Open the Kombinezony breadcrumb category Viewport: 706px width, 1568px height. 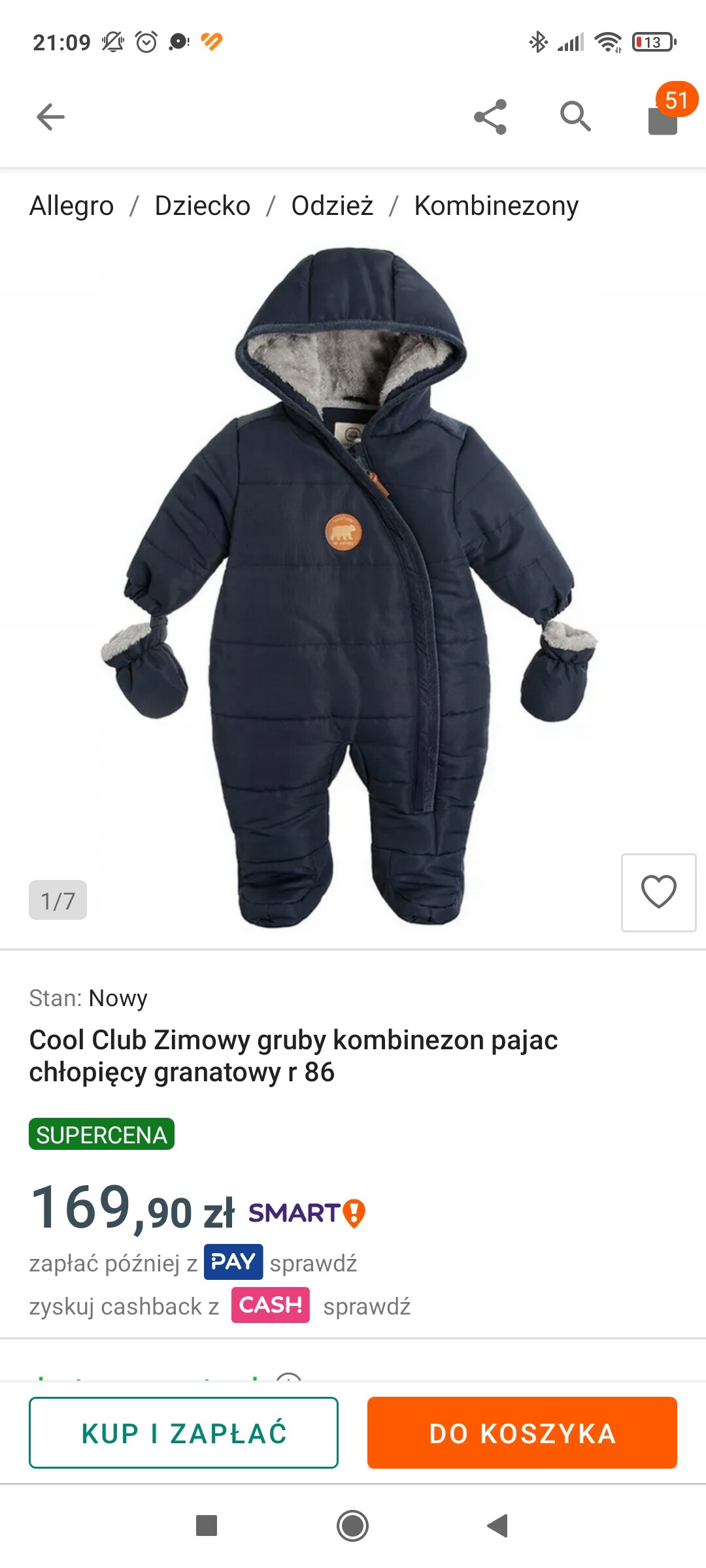496,206
